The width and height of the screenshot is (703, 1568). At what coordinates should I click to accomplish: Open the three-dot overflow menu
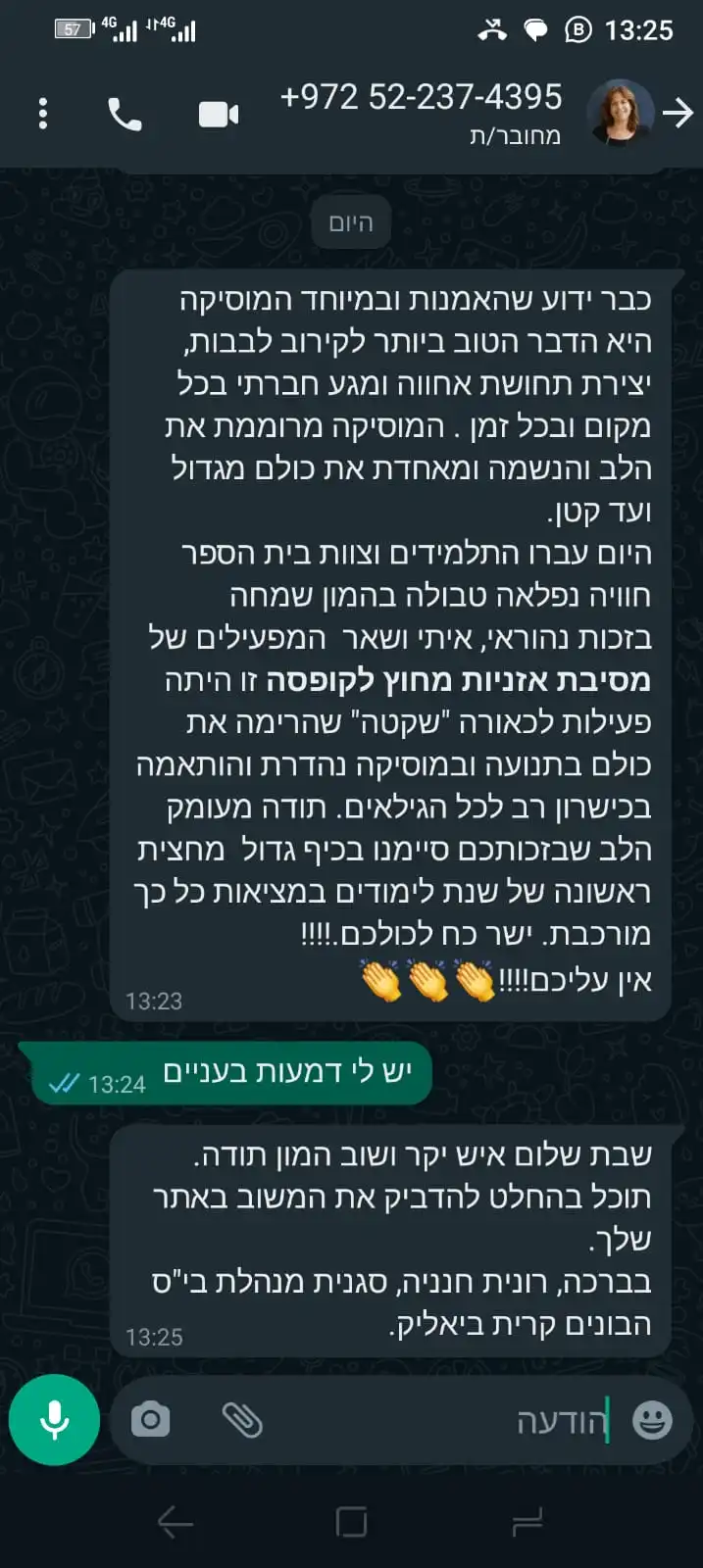(x=42, y=115)
